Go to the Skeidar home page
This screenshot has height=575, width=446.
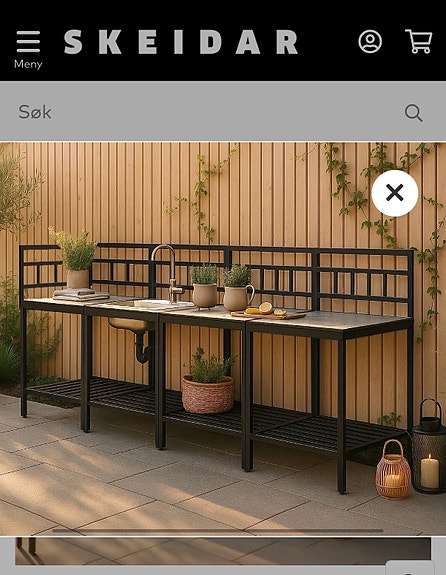click(181, 42)
